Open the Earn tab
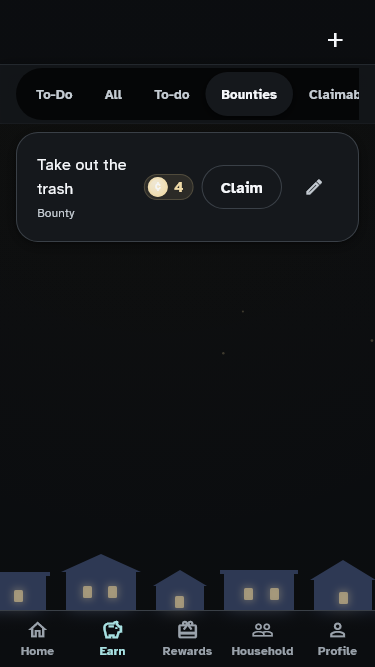The height and width of the screenshot is (667, 375). click(112, 638)
